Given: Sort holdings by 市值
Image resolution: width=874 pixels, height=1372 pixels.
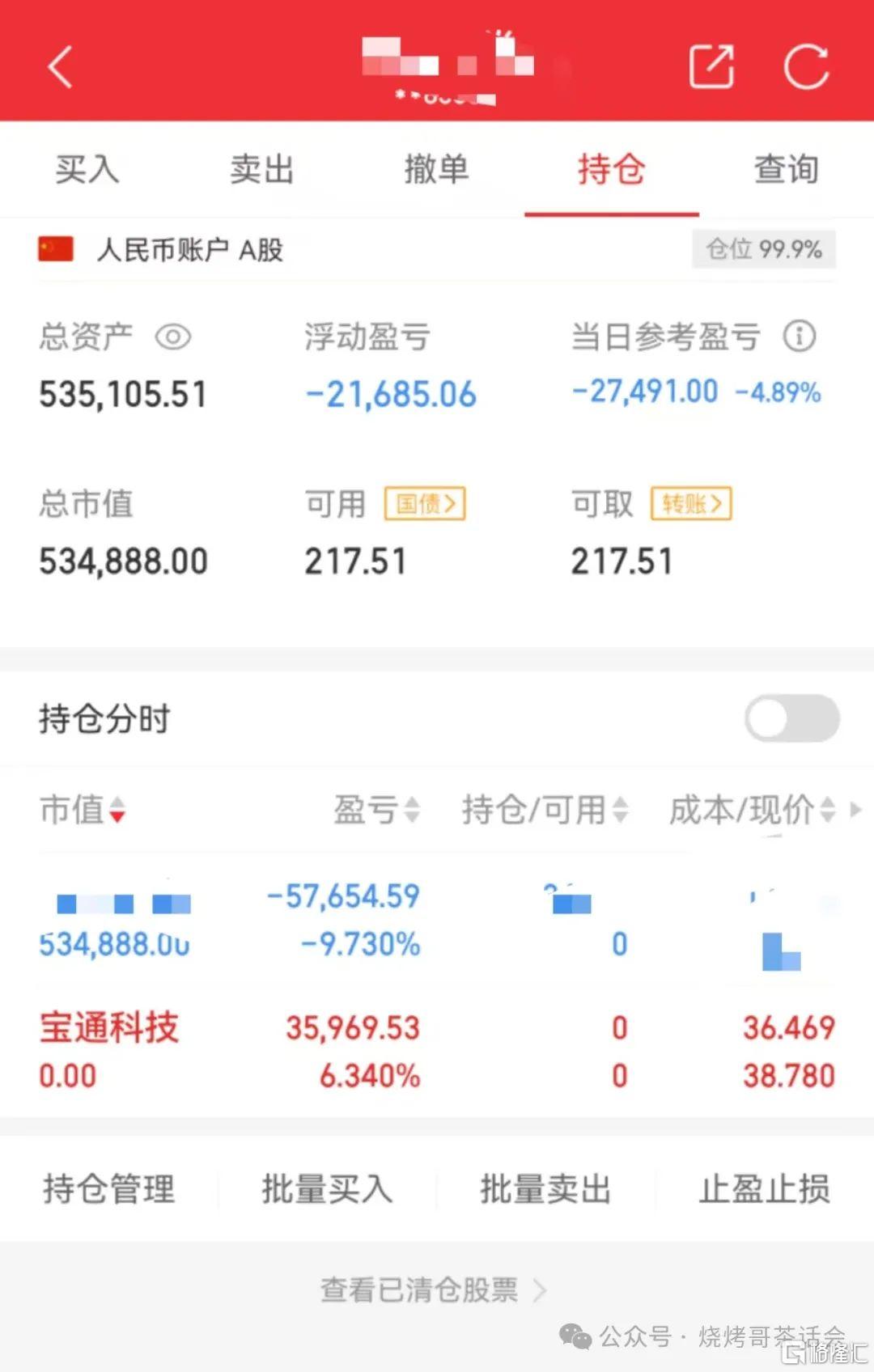Looking at the screenshot, I should [83, 810].
